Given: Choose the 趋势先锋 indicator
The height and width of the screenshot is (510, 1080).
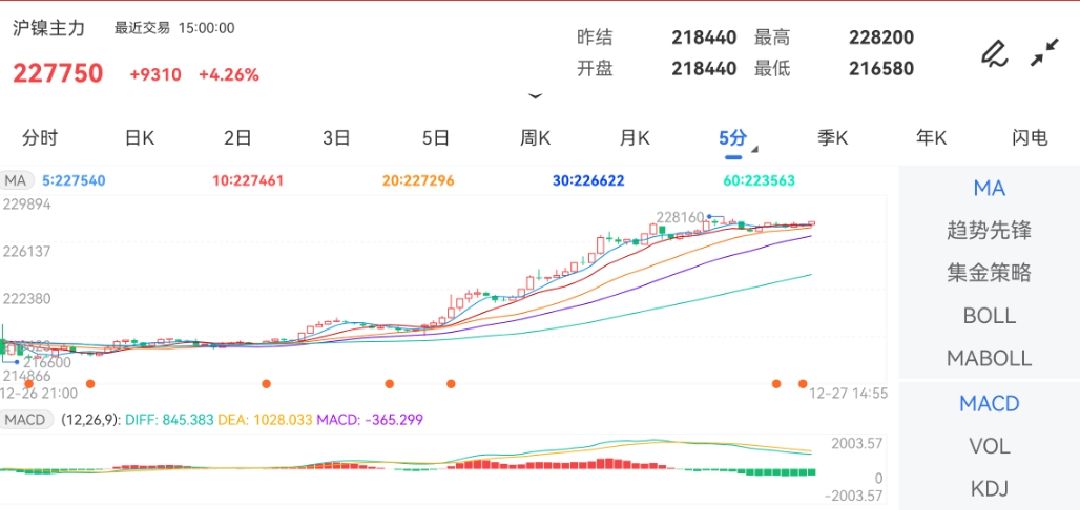Looking at the screenshot, I should click(989, 230).
